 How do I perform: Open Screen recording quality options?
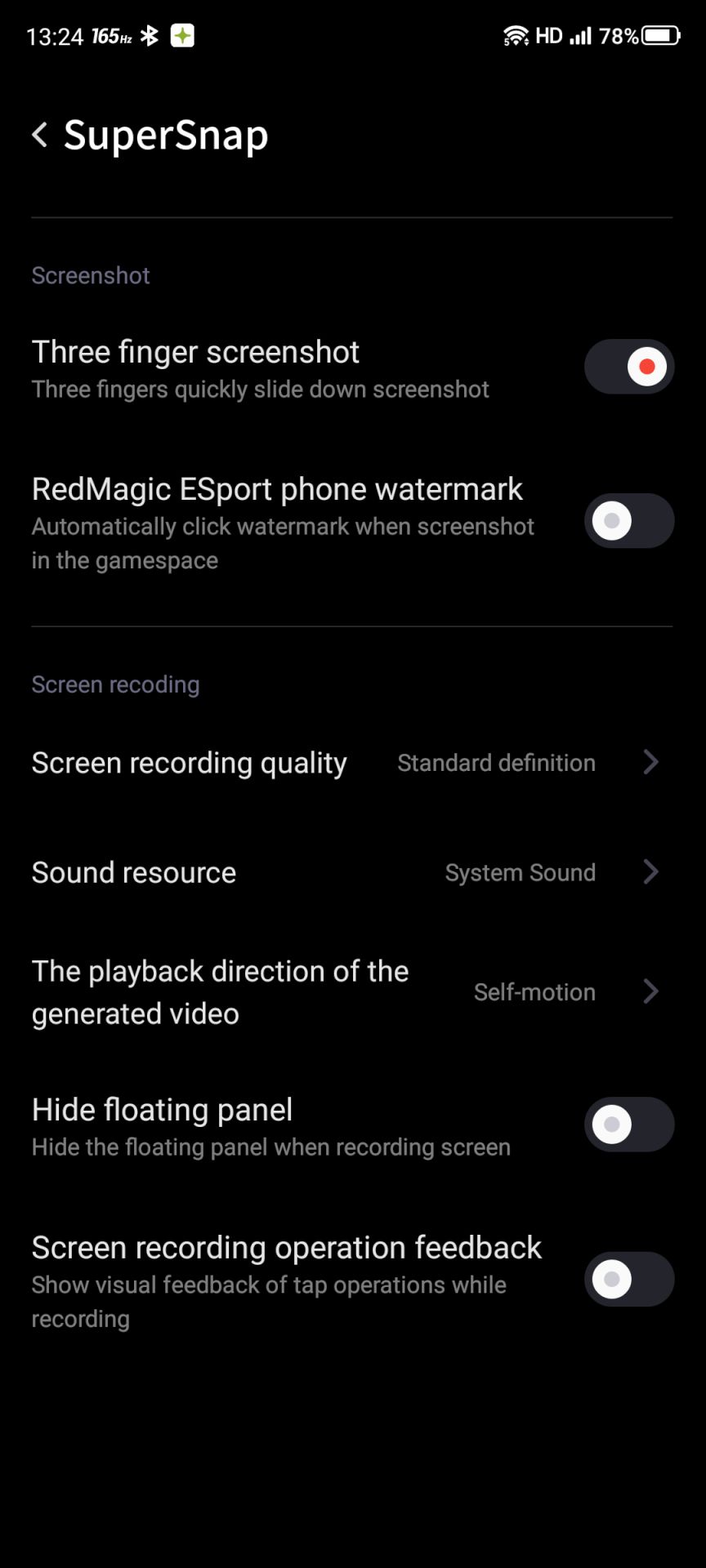click(351, 763)
